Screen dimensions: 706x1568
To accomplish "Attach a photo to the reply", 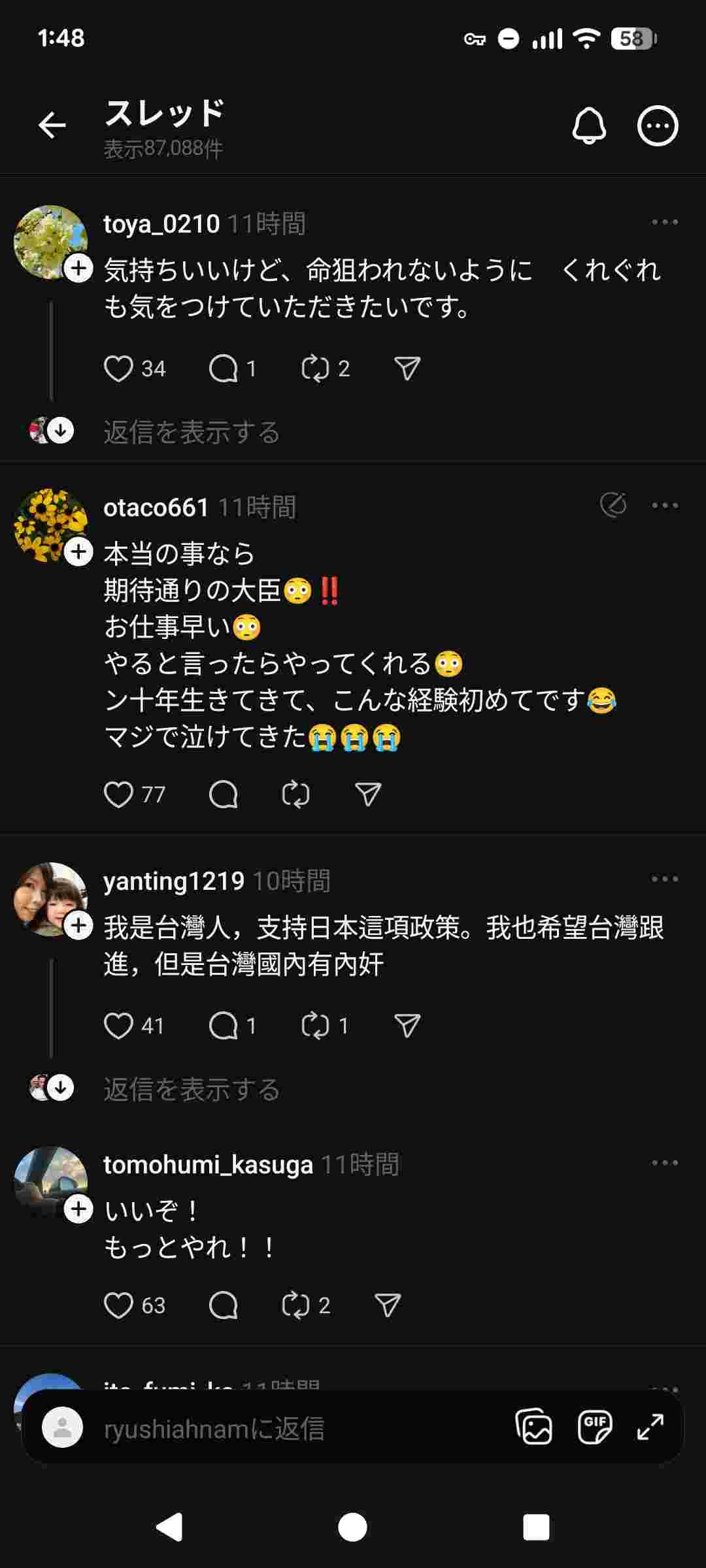I will (534, 1426).
